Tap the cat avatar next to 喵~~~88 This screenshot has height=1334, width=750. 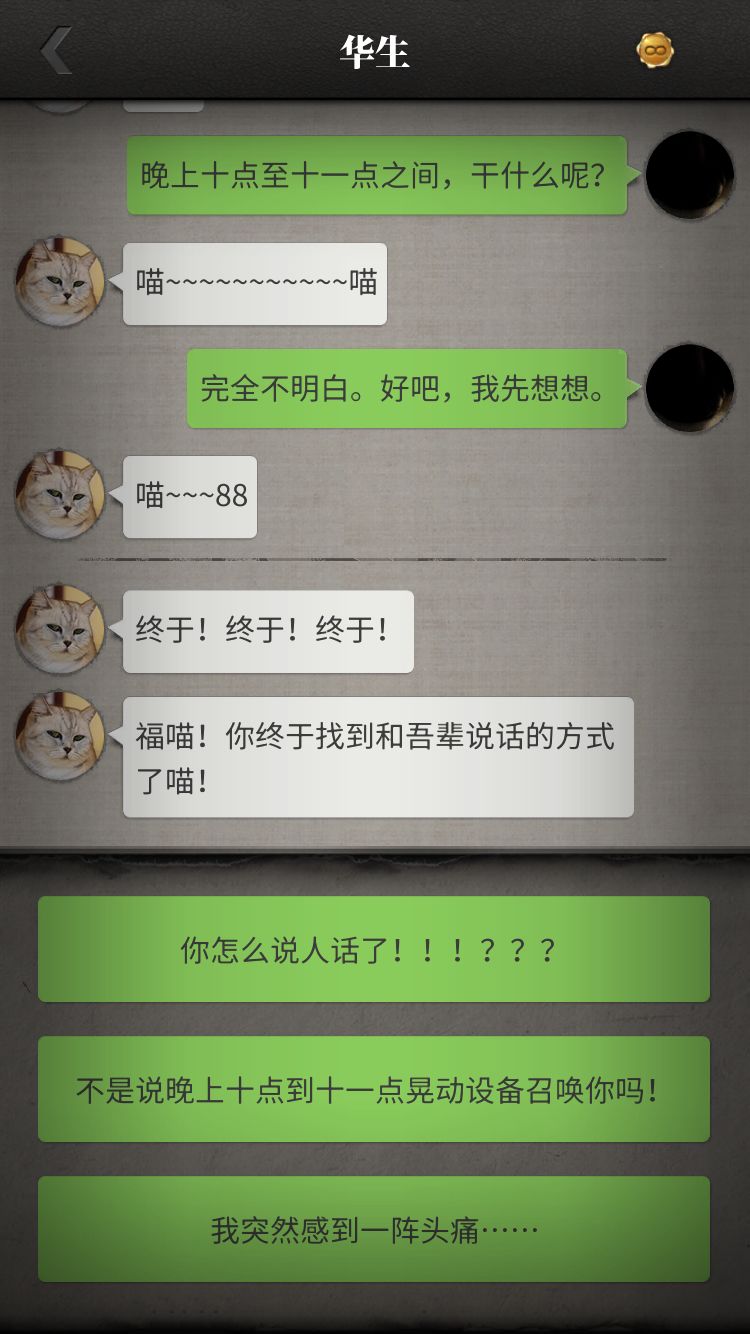(x=60, y=495)
